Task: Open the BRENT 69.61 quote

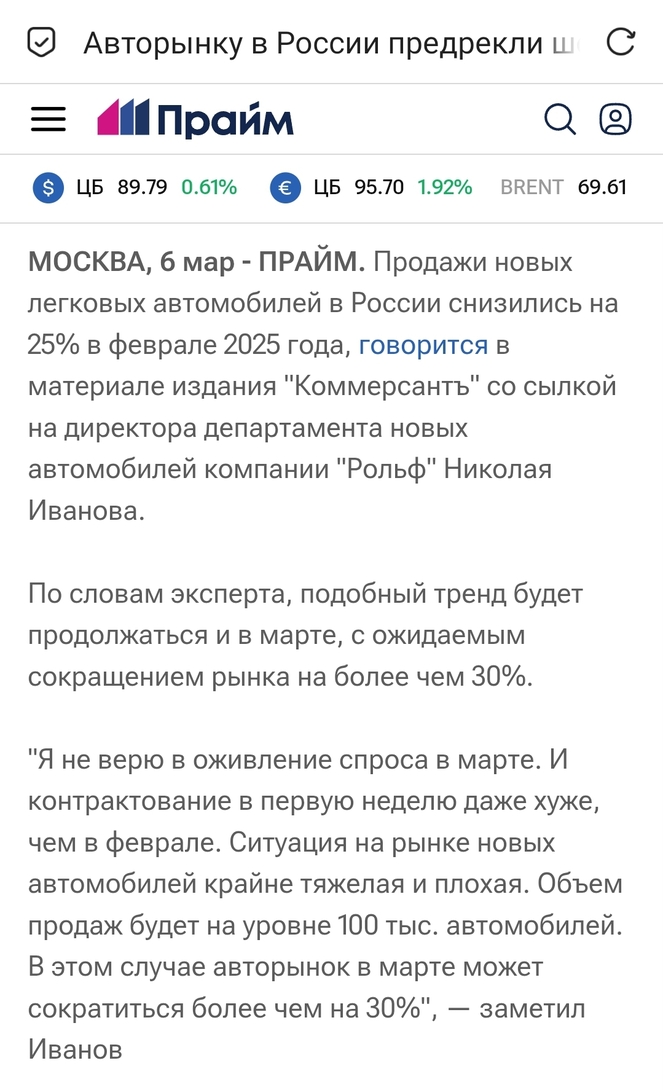Action: [563, 187]
